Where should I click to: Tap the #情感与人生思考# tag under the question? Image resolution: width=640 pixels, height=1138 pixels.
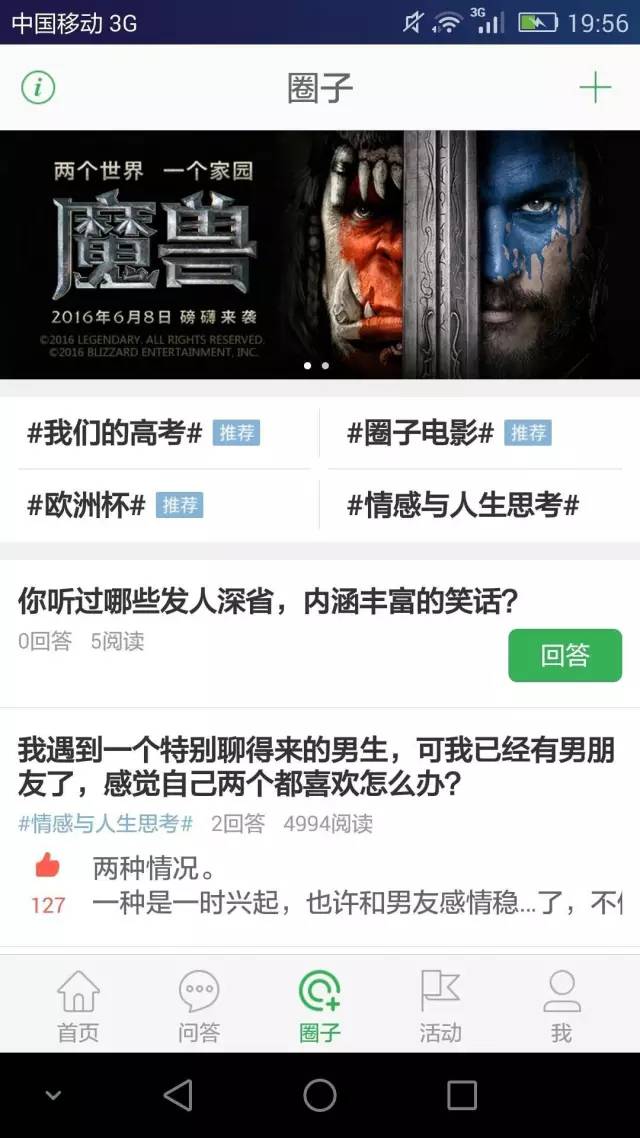(x=106, y=824)
